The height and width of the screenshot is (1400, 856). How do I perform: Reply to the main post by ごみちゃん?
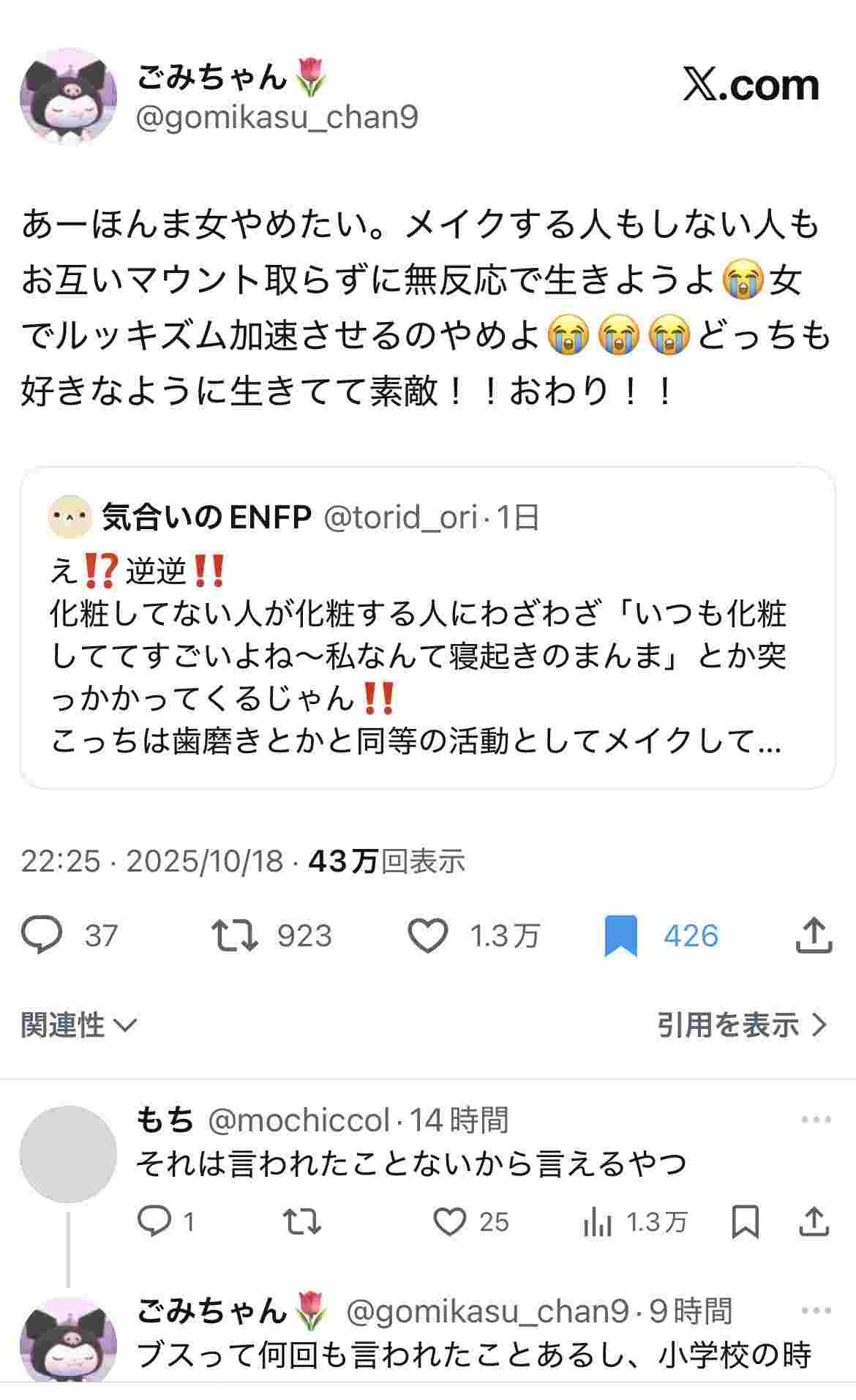pyautogui.click(x=42, y=935)
